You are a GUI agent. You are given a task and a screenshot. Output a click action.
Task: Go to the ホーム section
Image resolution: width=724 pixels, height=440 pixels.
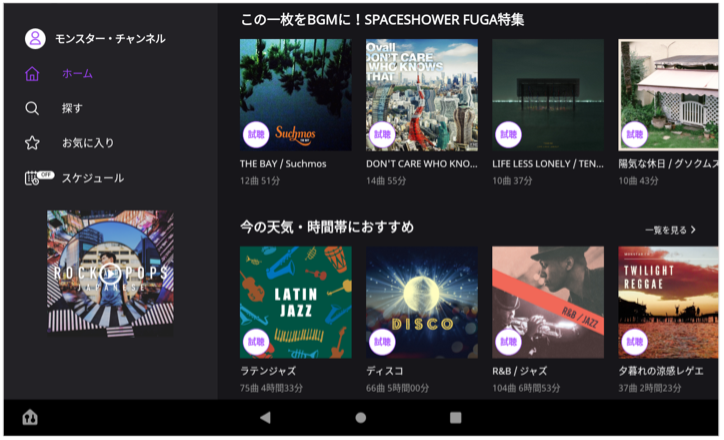point(76,73)
